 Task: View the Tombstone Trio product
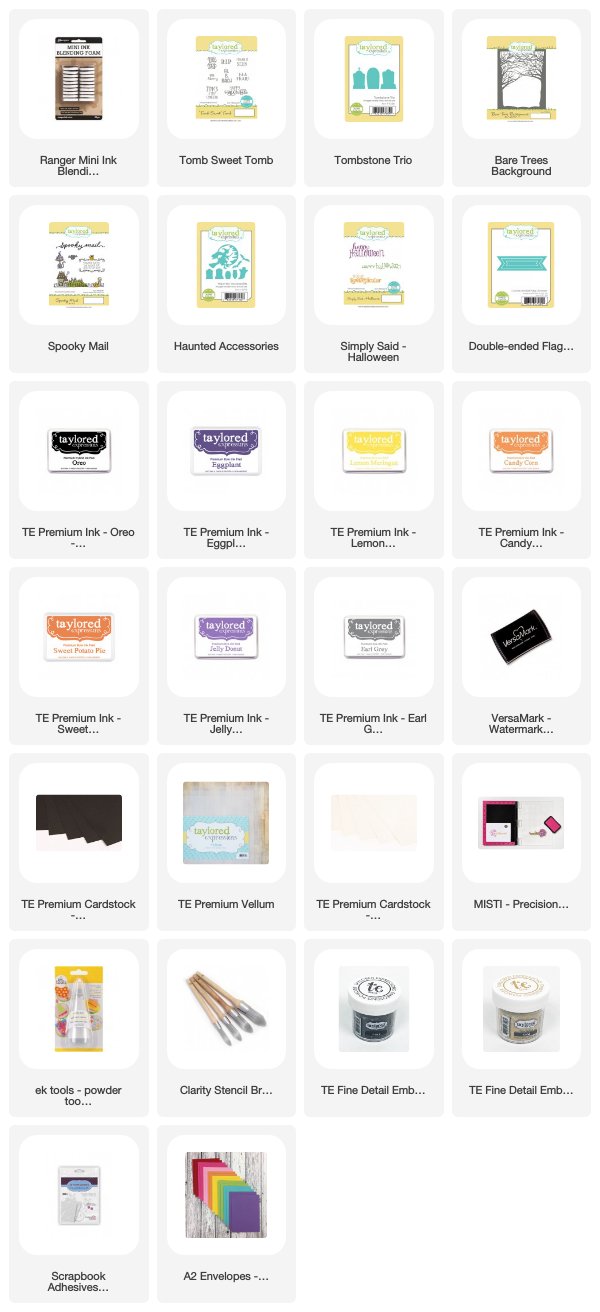pos(374,98)
